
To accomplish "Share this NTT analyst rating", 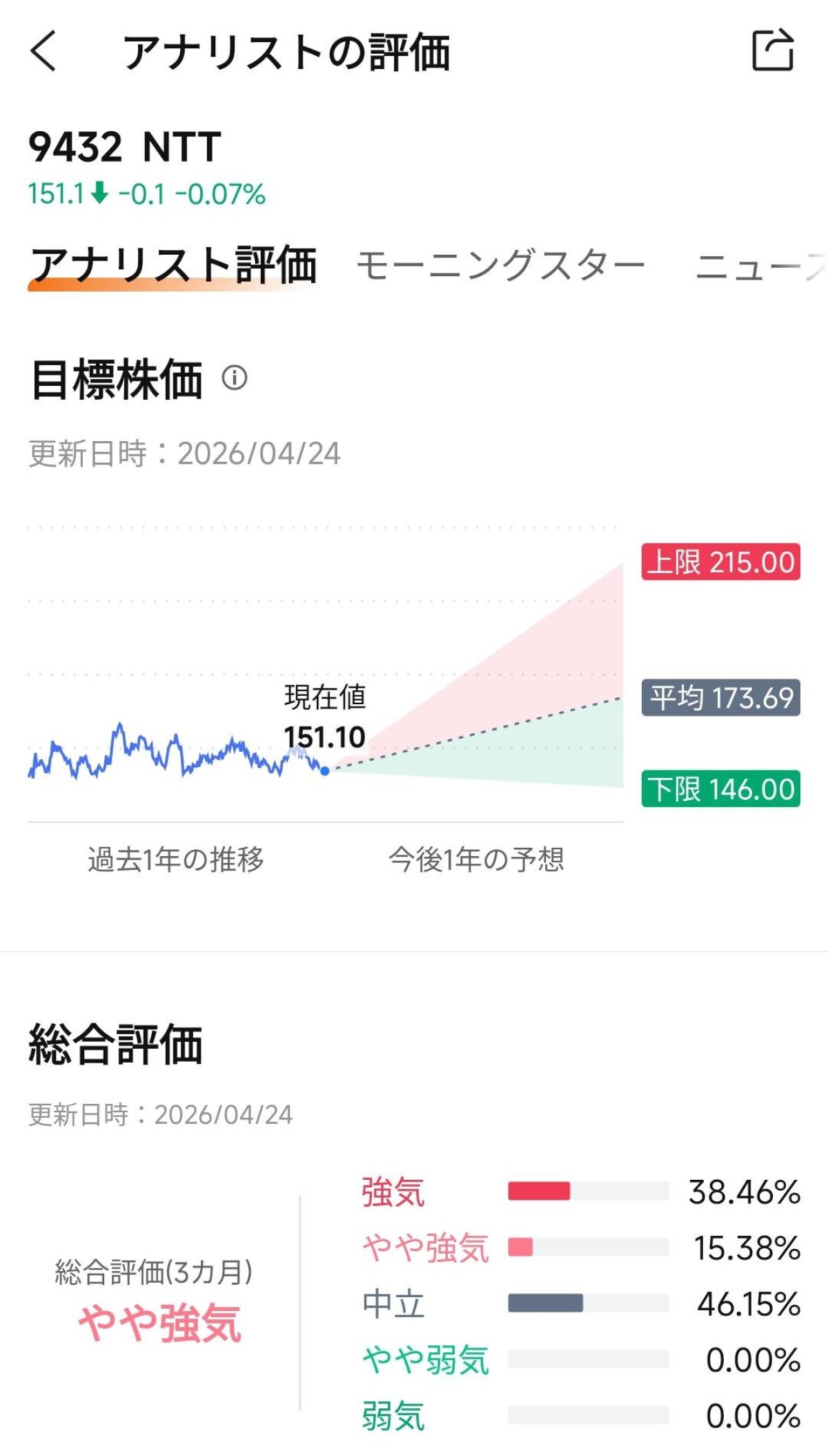I will click(773, 50).
